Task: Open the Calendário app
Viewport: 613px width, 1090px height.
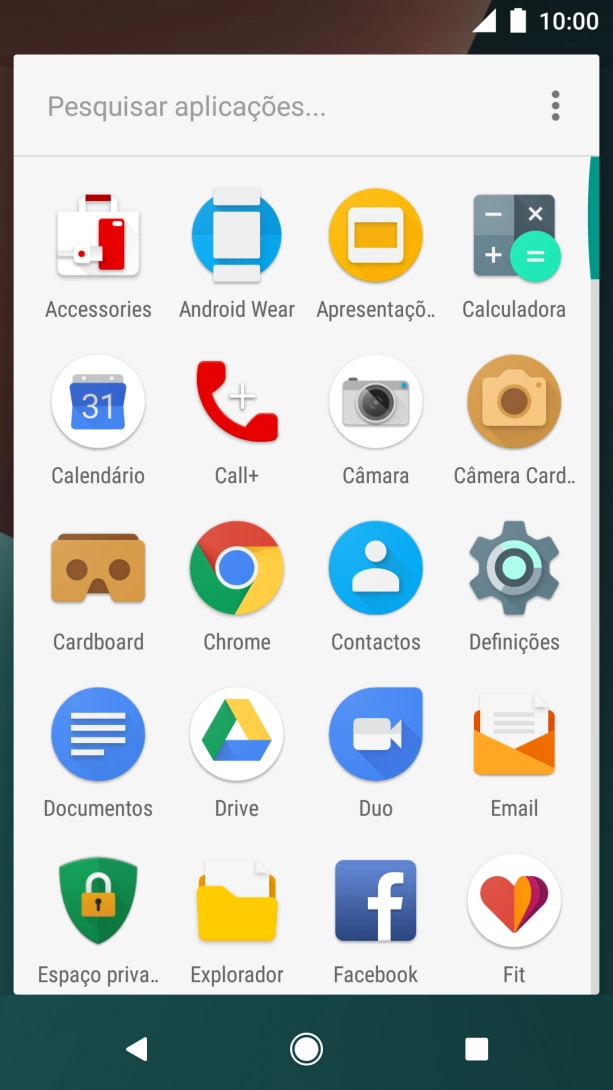Action: 98,403
